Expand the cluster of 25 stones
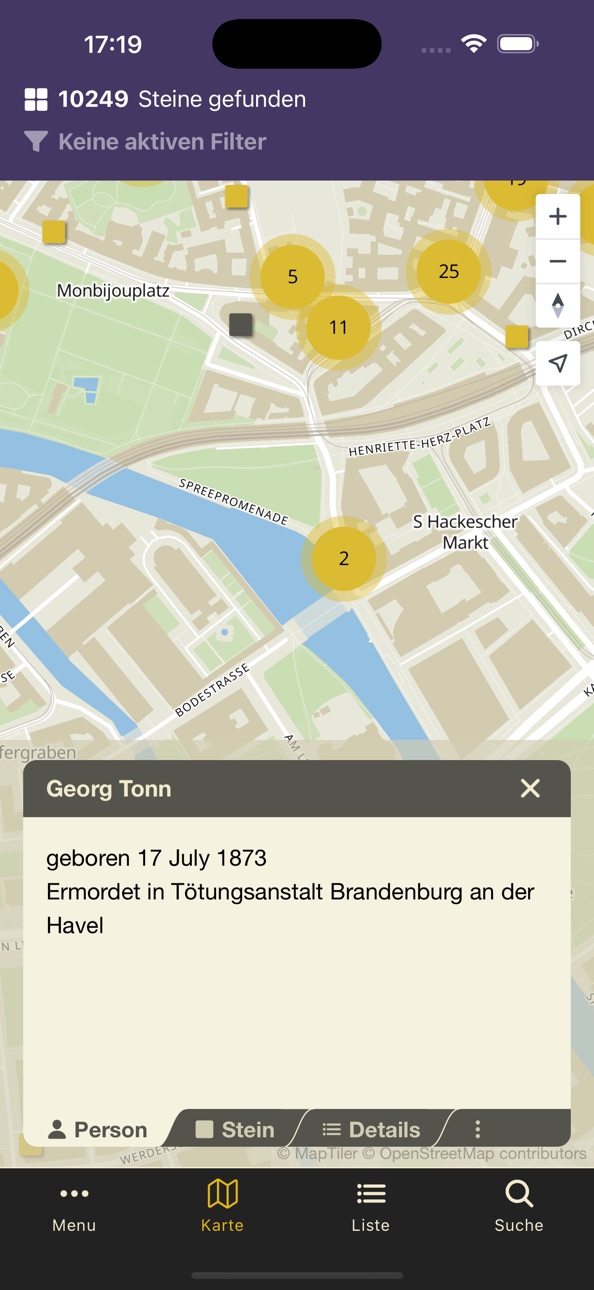 (x=449, y=271)
